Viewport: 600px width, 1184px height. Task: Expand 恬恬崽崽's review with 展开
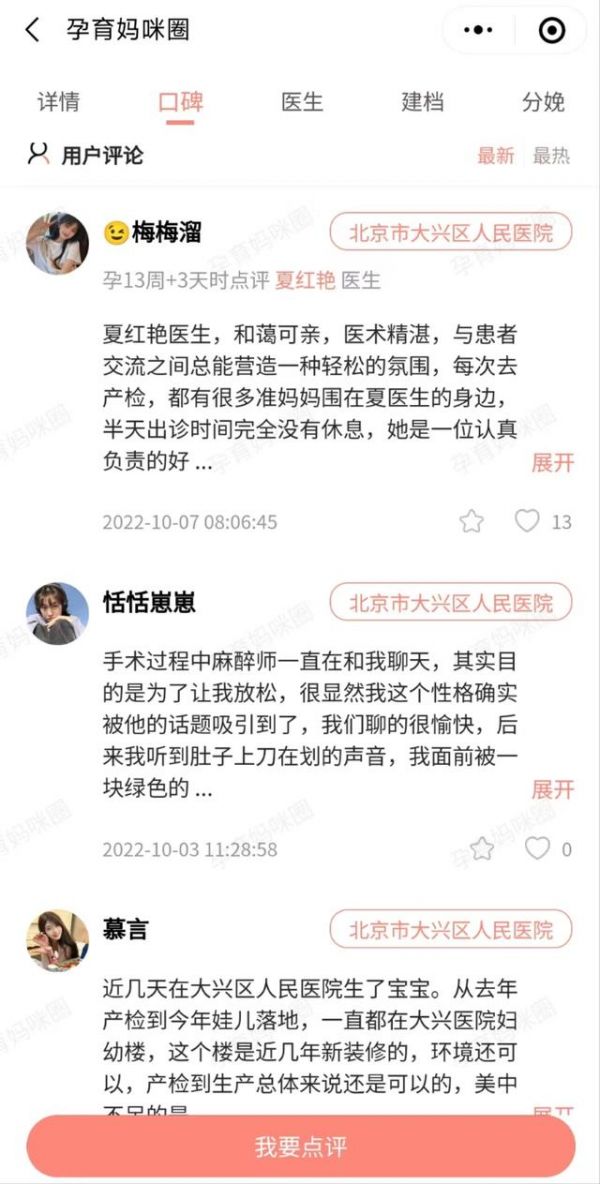coord(553,790)
